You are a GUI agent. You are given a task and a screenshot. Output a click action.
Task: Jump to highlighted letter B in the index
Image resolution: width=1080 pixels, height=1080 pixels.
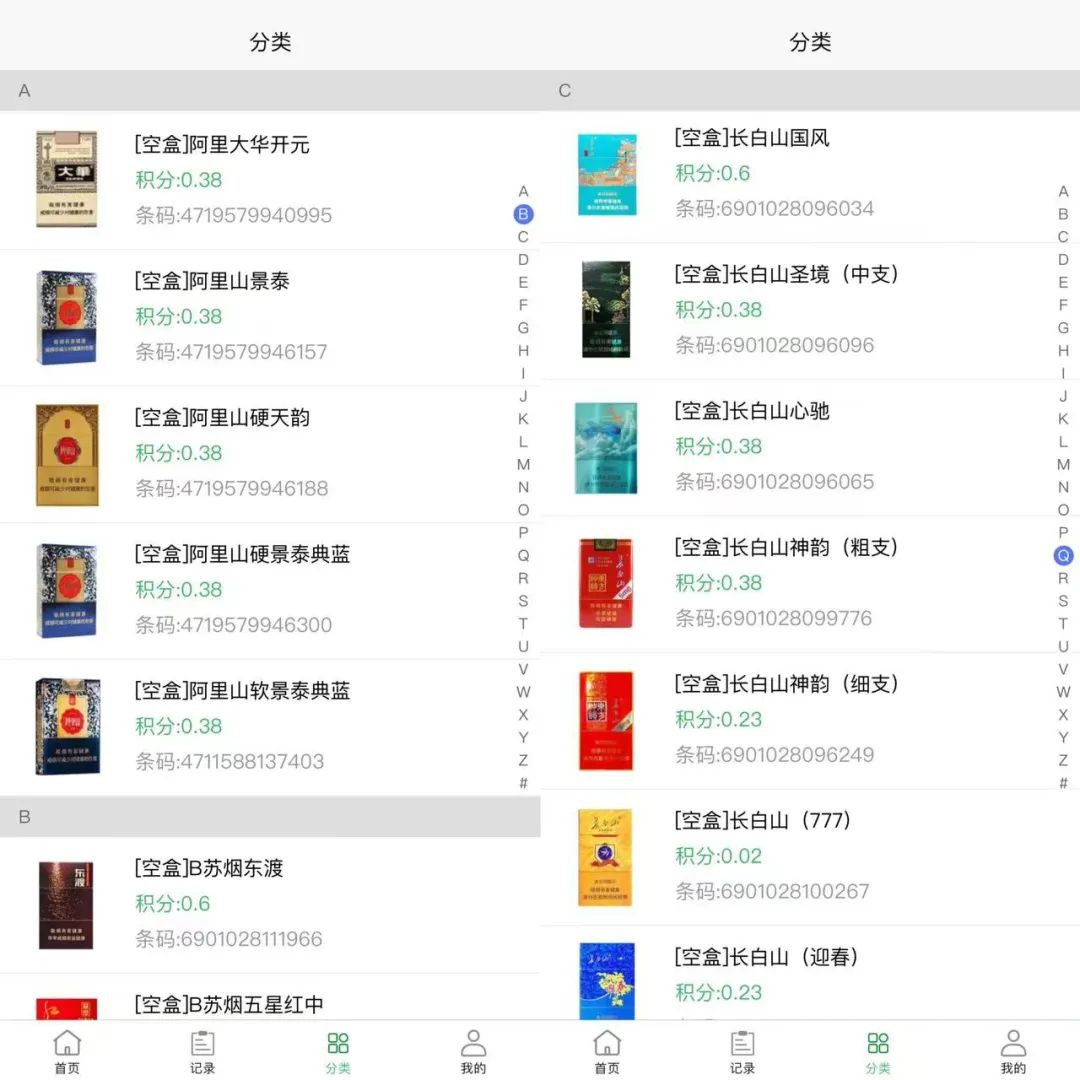(x=523, y=214)
